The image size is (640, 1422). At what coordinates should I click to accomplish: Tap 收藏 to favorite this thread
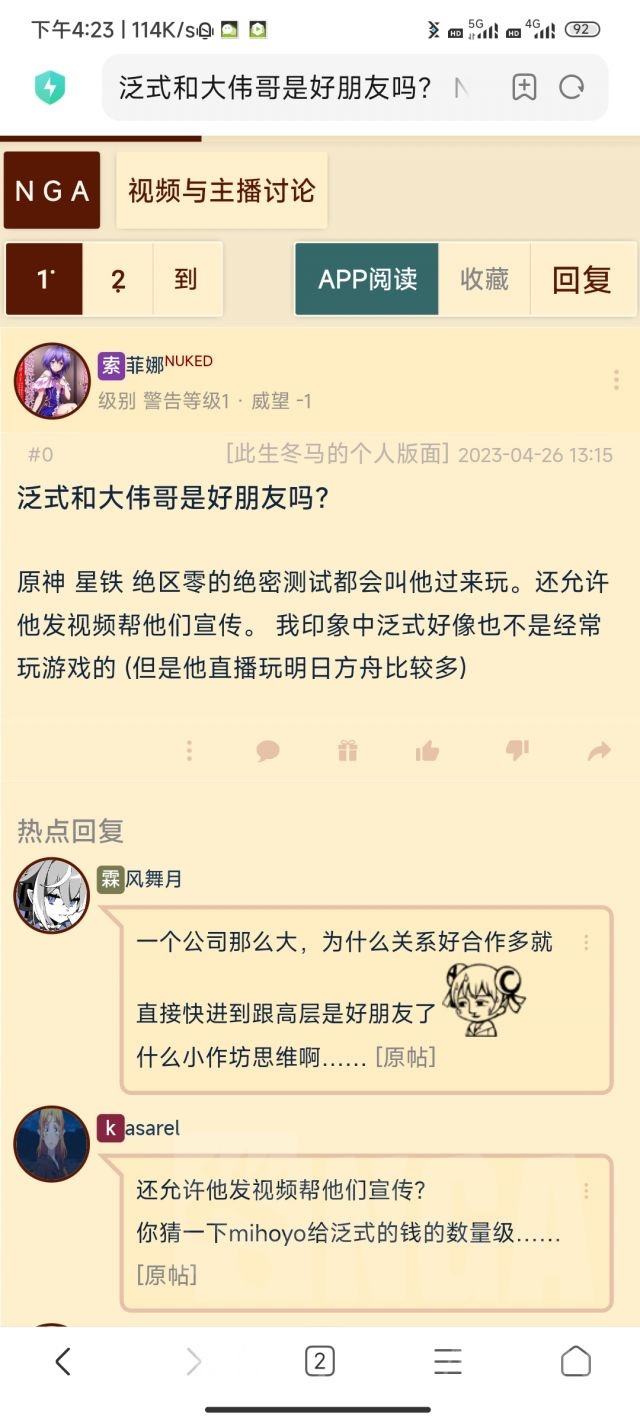(484, 280)
